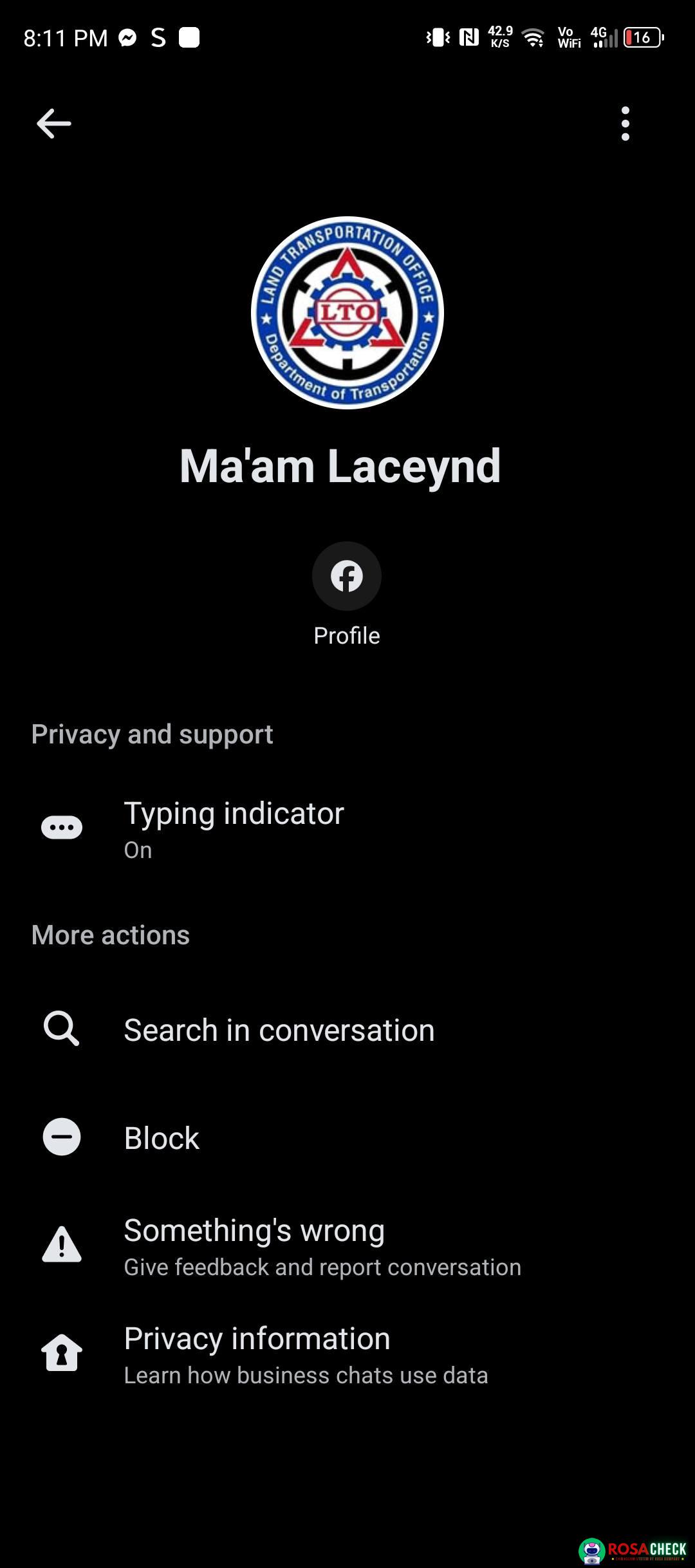The height and width of the screenshot is (1568, 695).
Task: Open the three-dot overflow menu
Action: click(625, 124)
